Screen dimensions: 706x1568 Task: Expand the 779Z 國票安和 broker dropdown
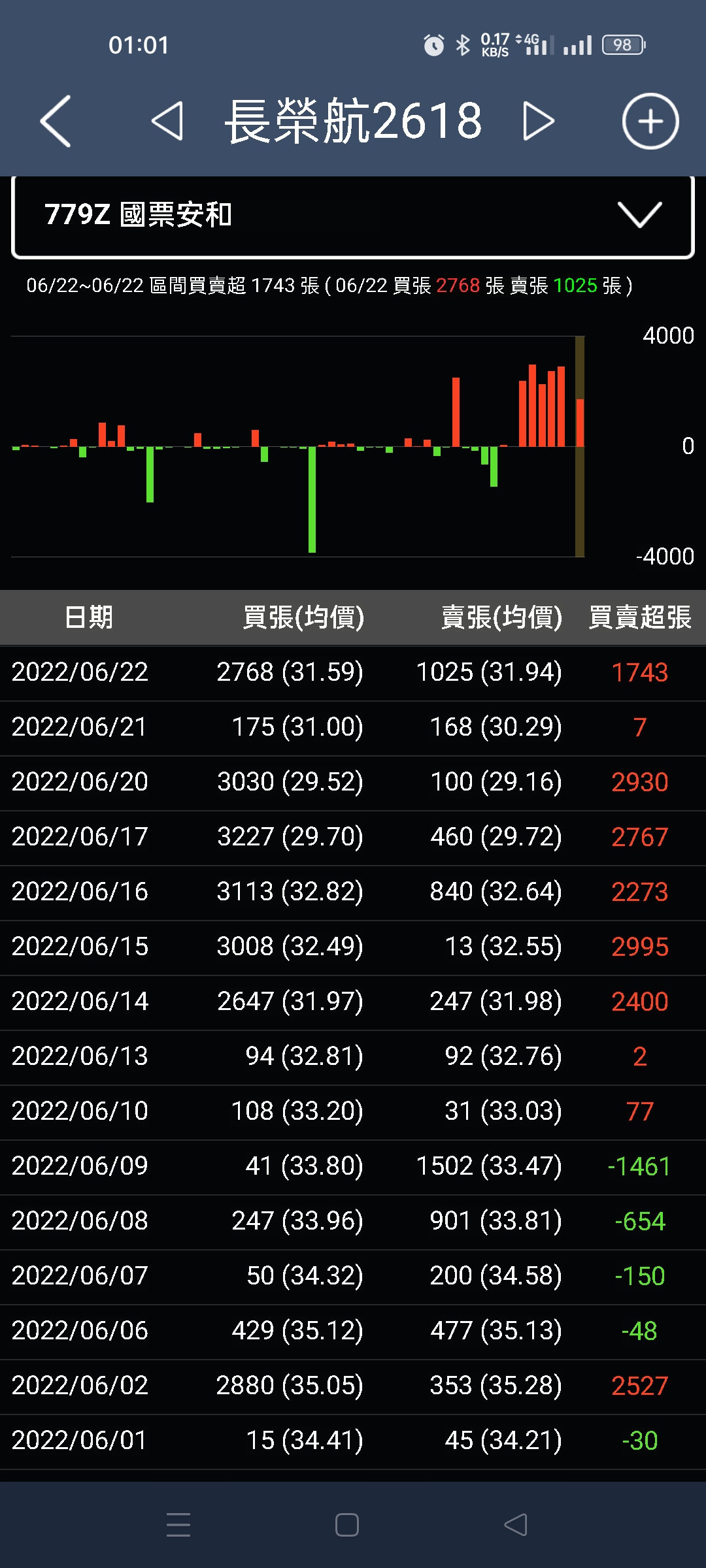pyautogui.click(x=639, y=215)
